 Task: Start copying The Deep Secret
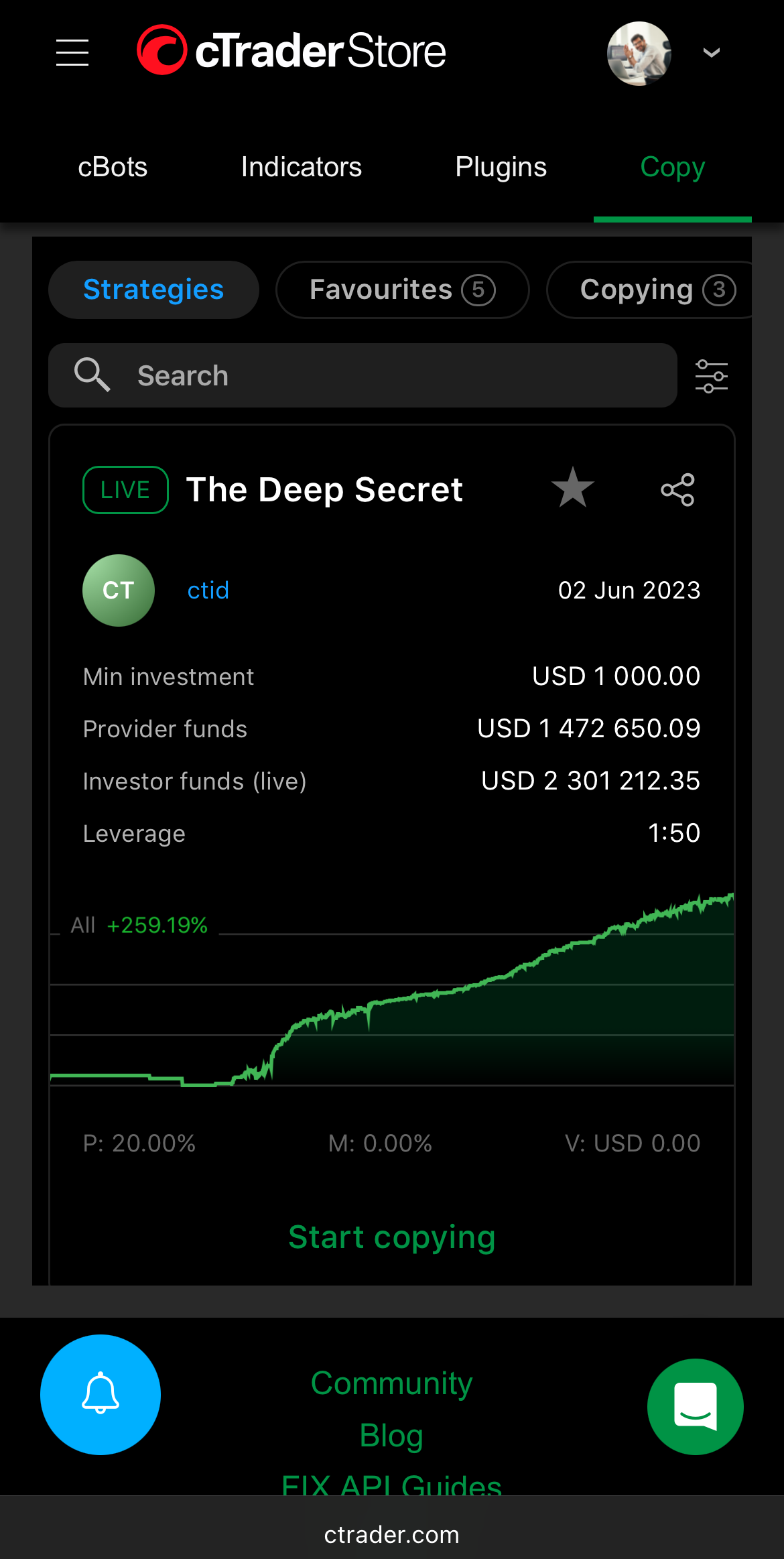pos(392,1237)
